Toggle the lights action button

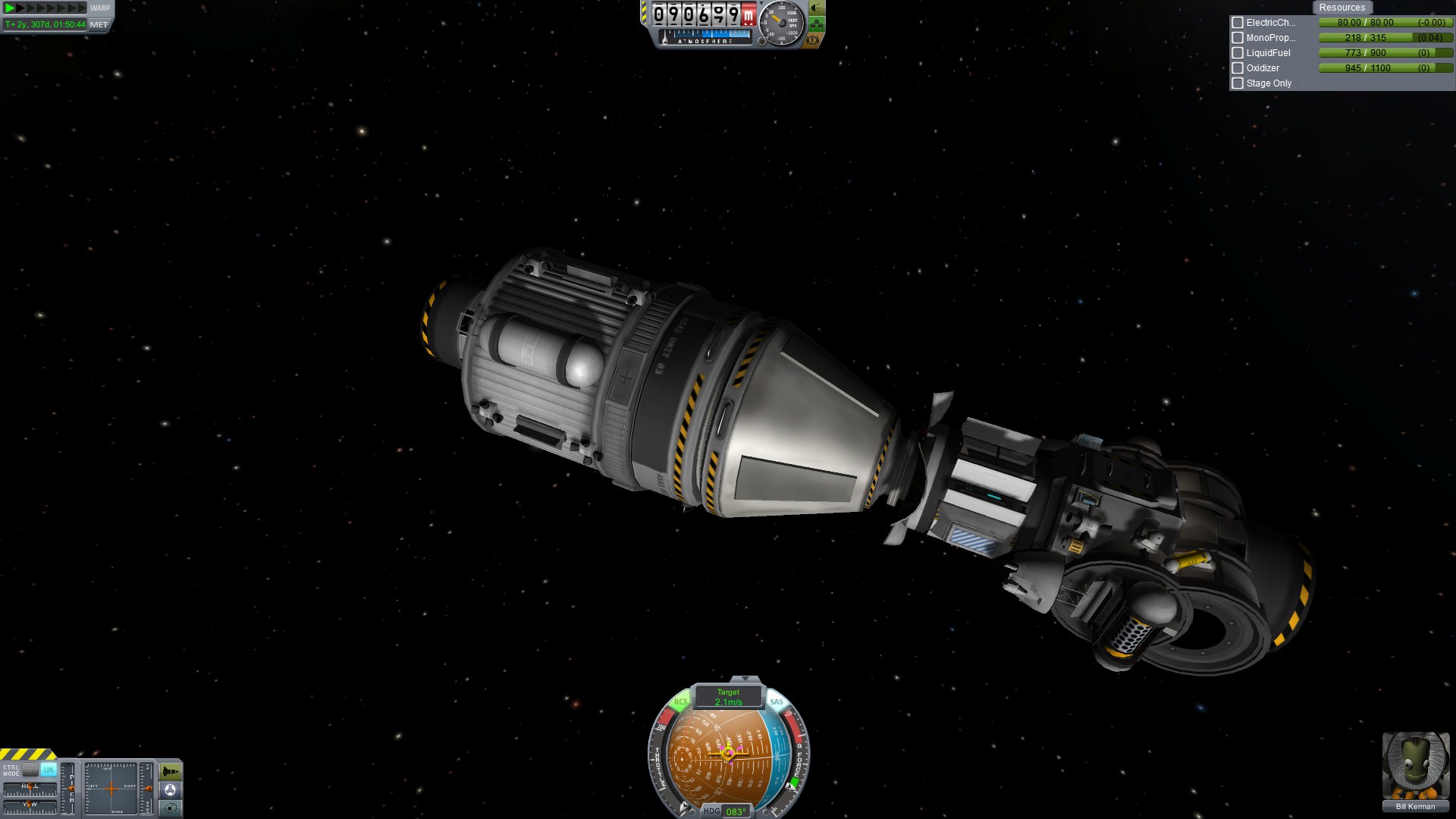point(817,8)
